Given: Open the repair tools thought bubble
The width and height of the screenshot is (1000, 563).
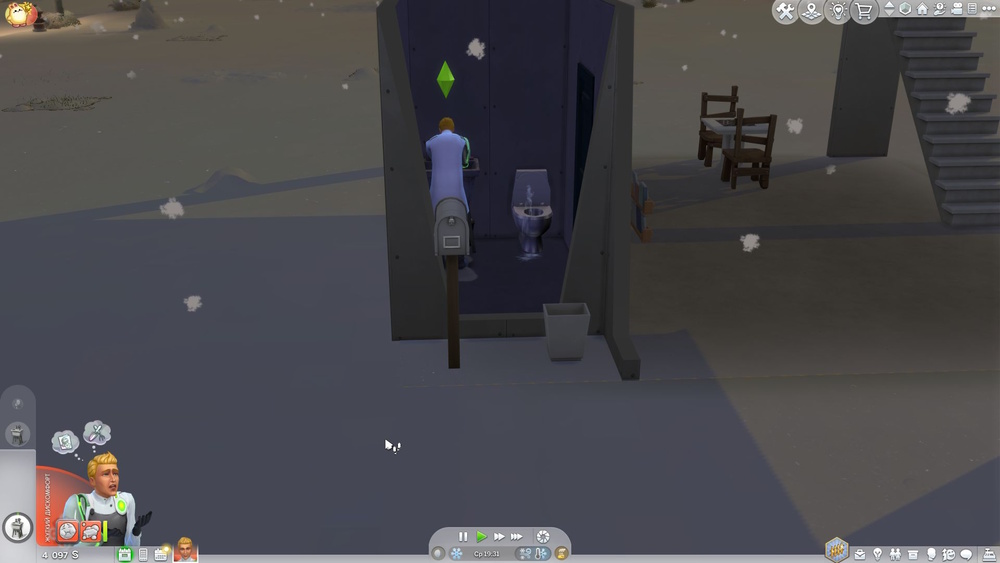Looking at the screenshot, I should coord(97,432).
